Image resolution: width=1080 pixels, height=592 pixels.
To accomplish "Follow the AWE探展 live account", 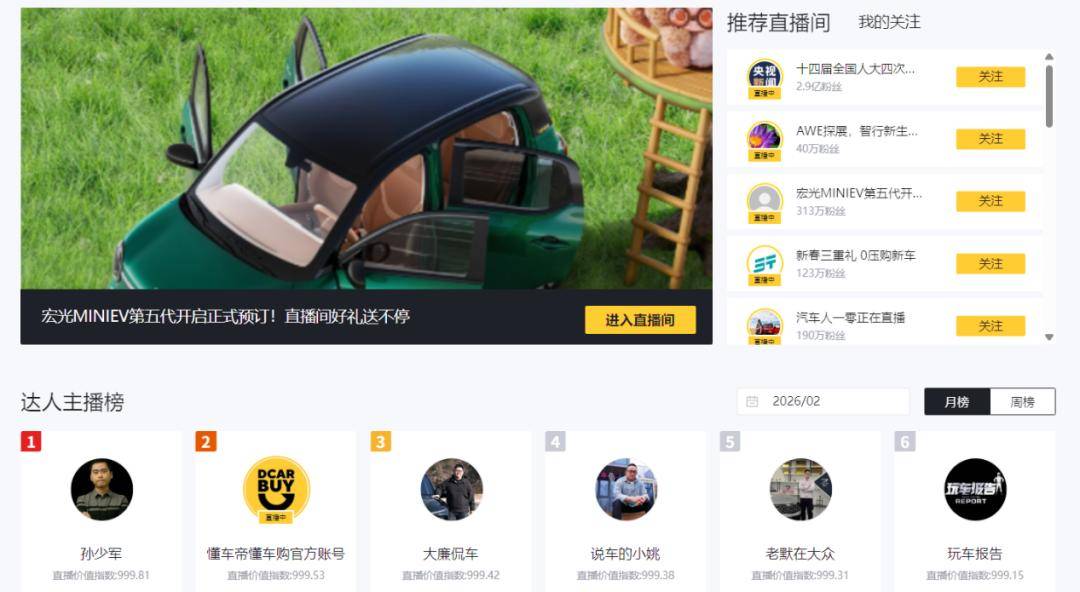I will [990, 139].
